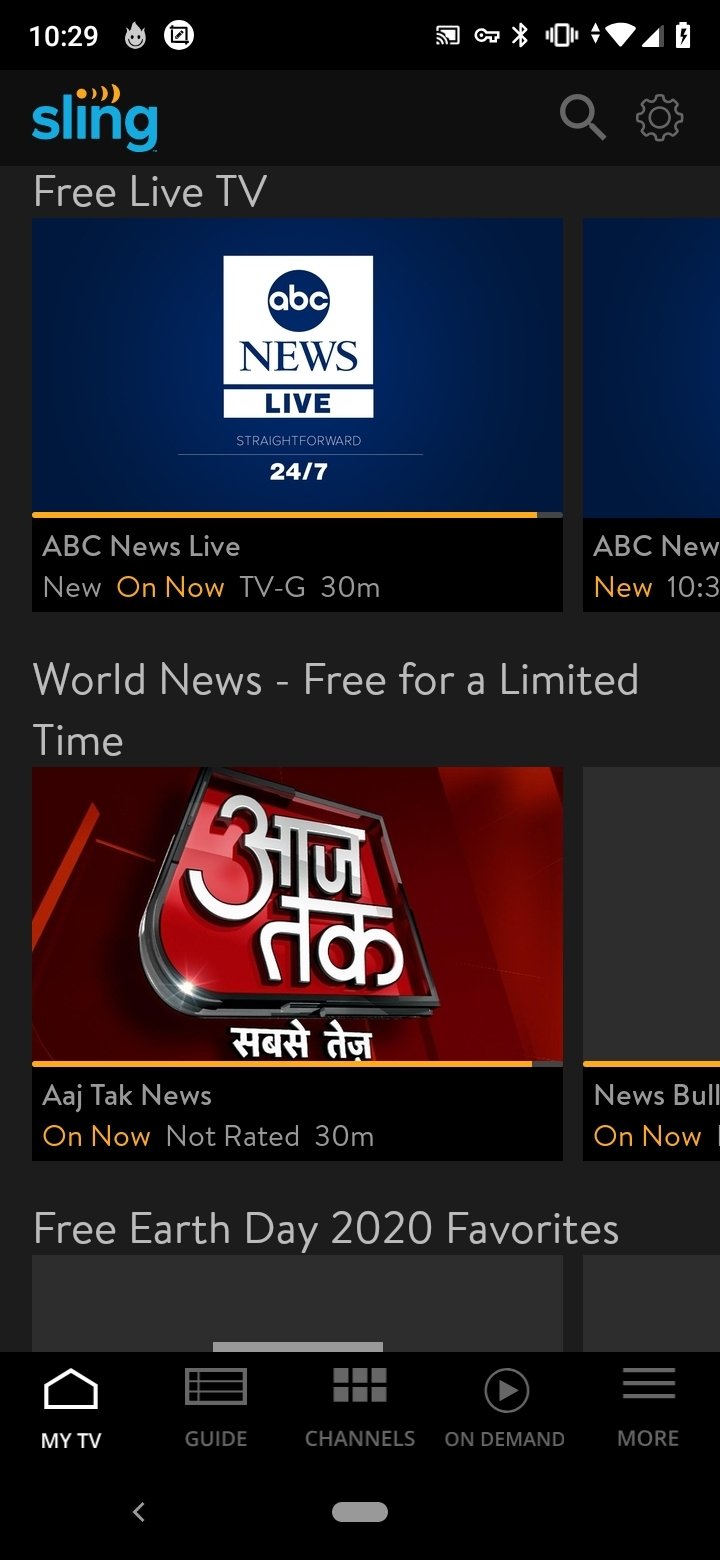Select the My TV tab
The image size is (720, 1560).
71,1408
